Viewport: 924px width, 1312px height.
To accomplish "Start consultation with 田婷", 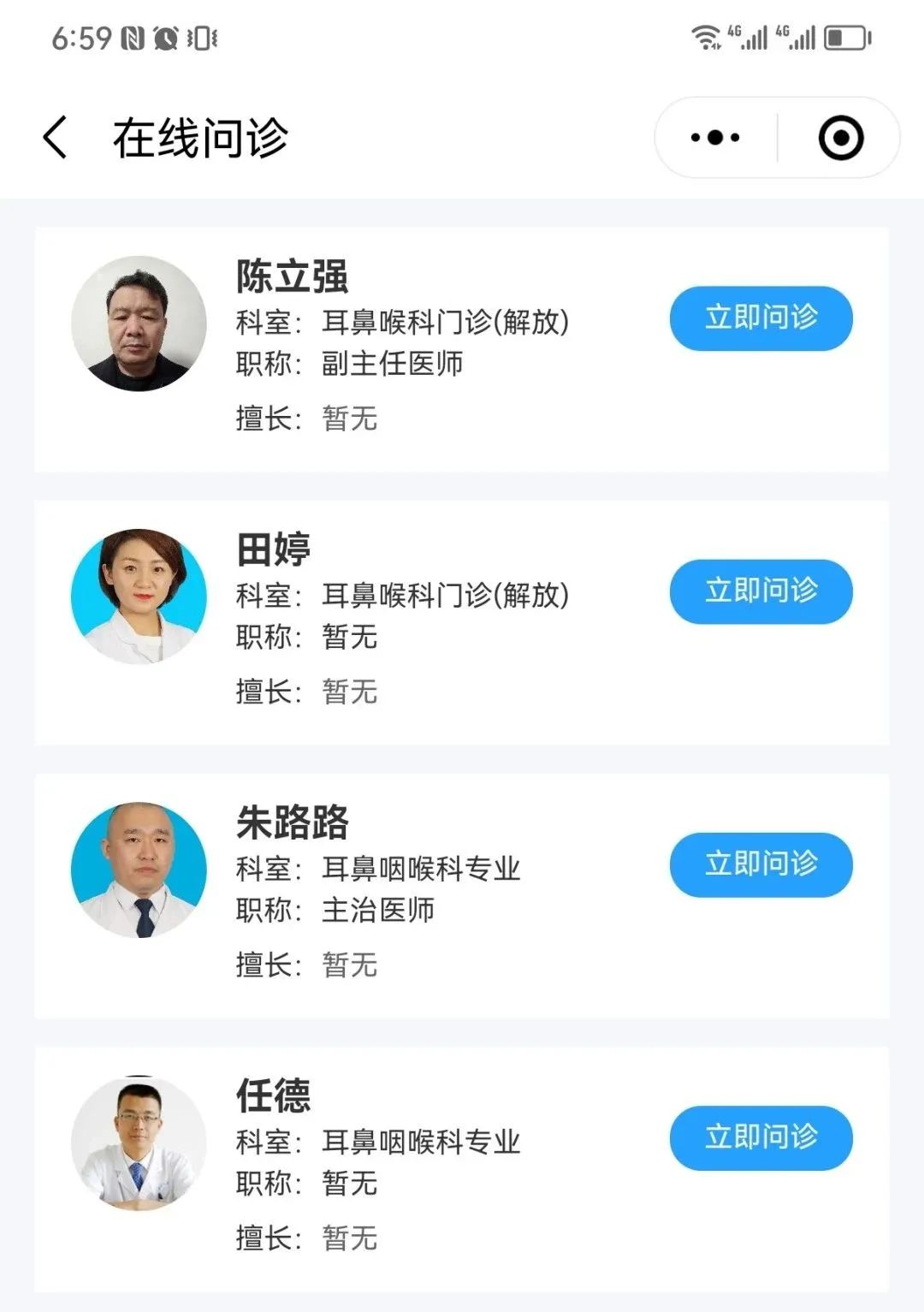I will pyautogui.click(x=760, y=591).
